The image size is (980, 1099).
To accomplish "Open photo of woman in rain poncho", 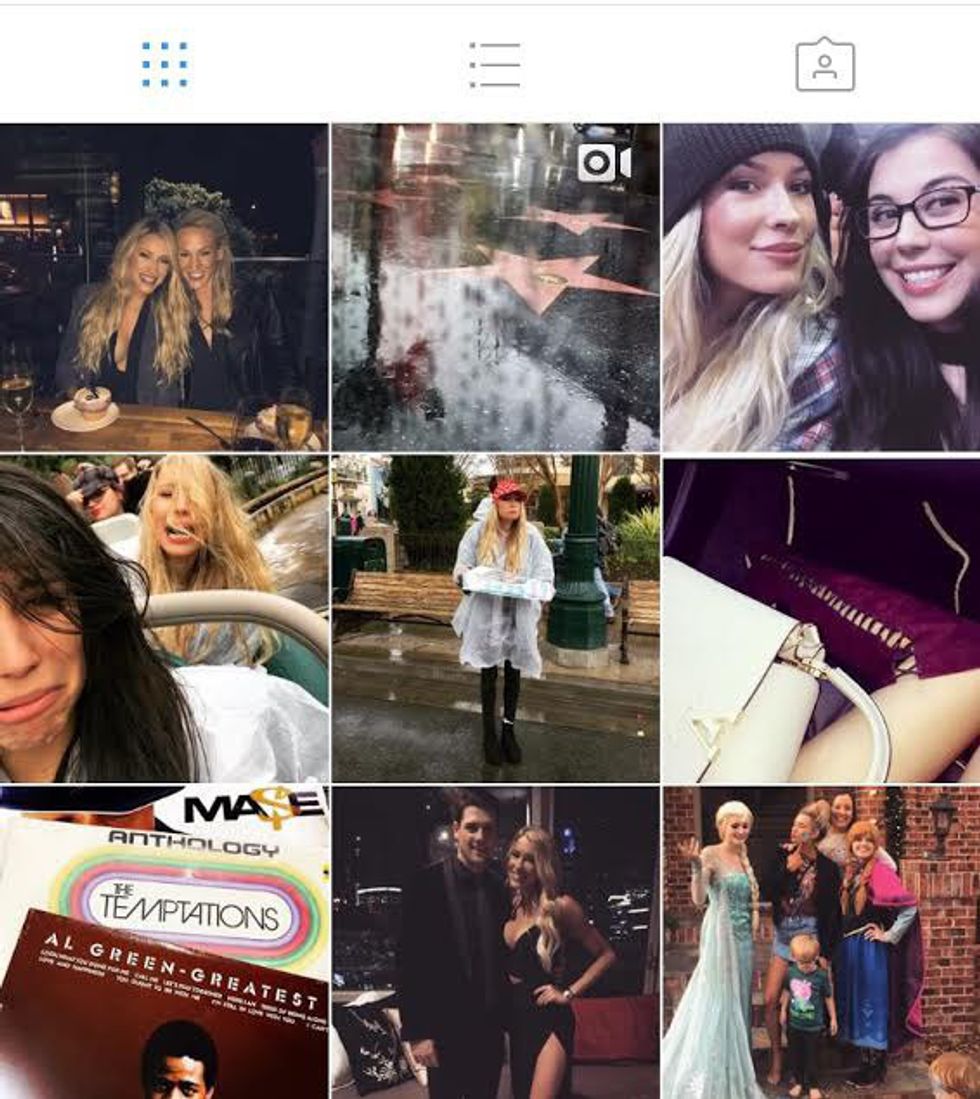I will click(x=495, y=618).
